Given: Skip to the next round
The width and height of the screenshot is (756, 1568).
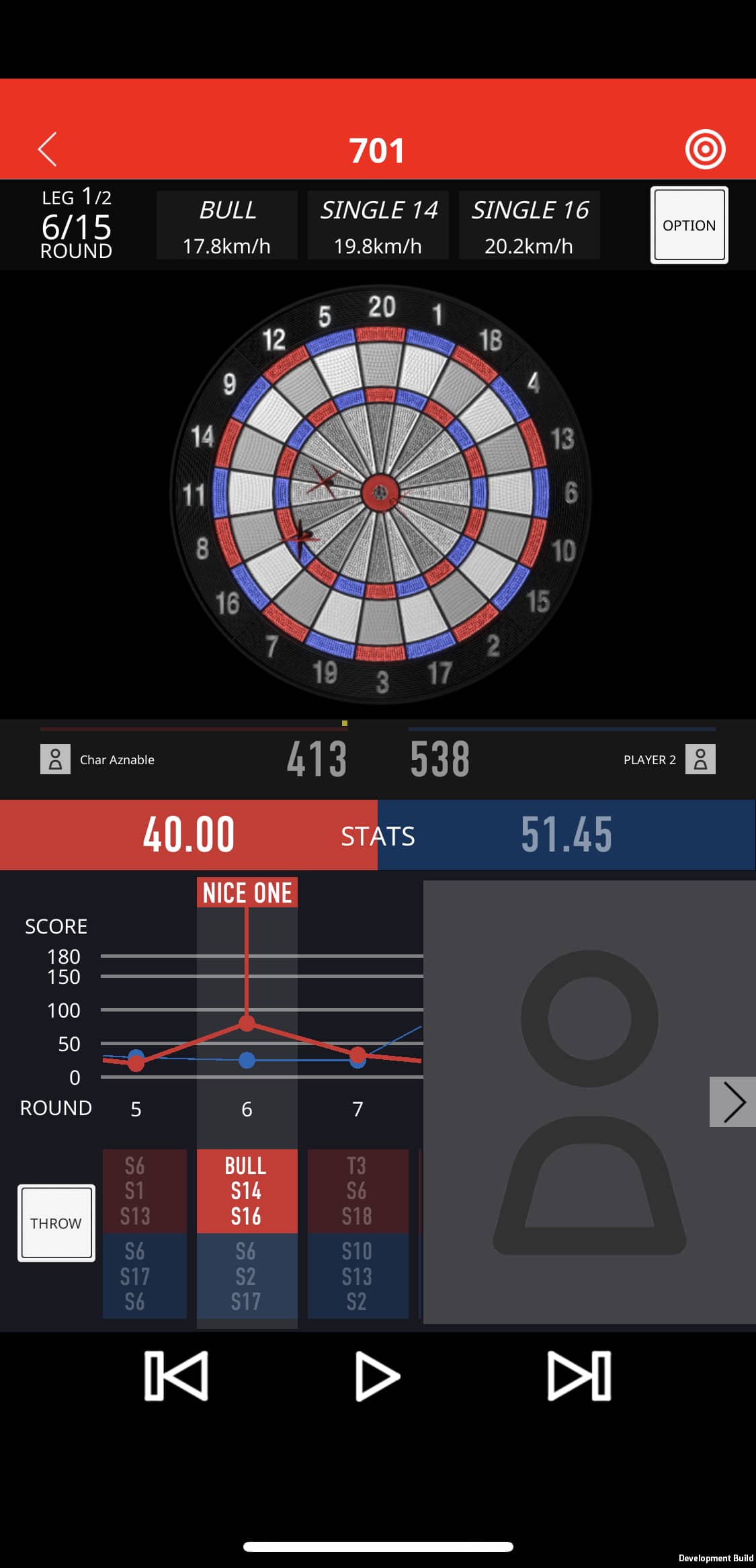Looking at the screenshot, I should click(579, 1376).
